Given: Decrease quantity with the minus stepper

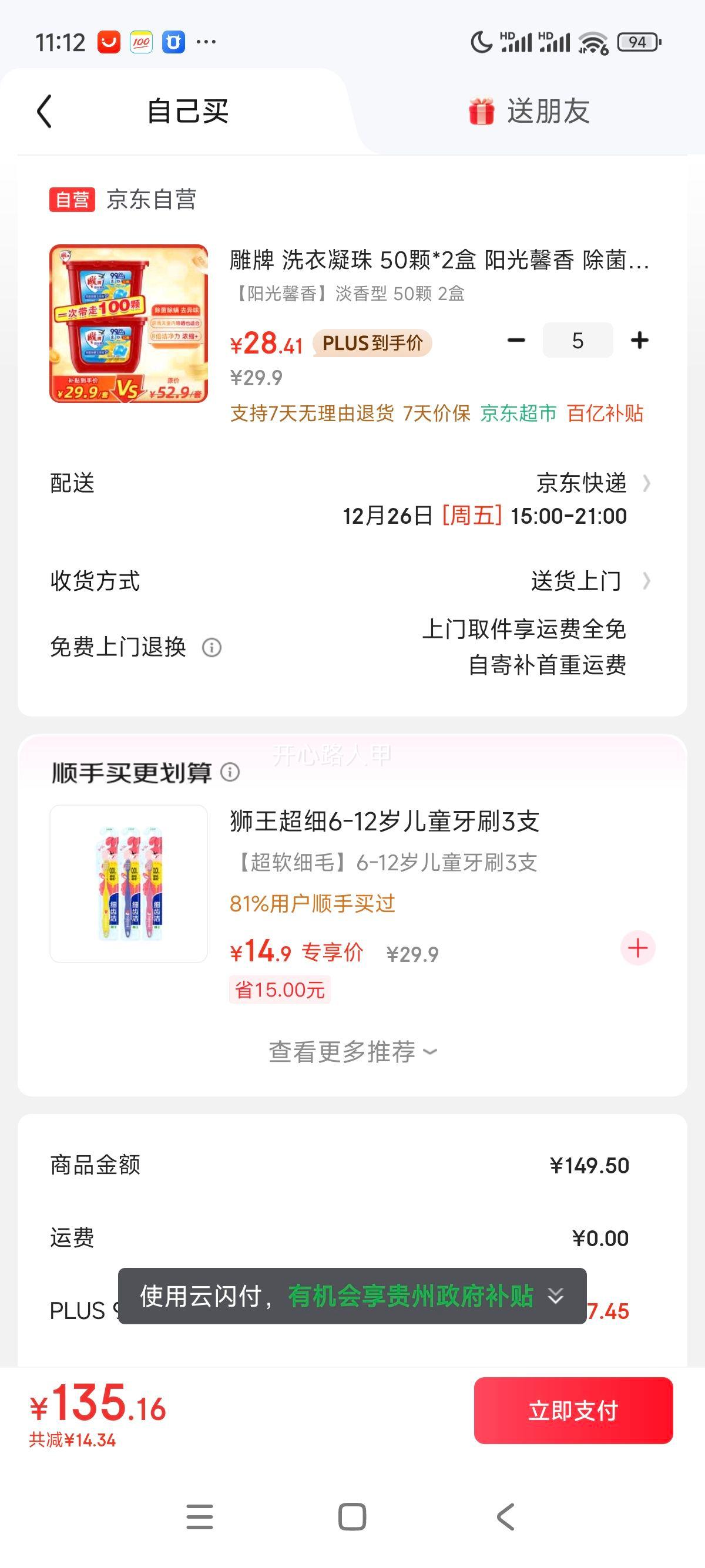Looking at the screenshot, I should pos(516,339).
